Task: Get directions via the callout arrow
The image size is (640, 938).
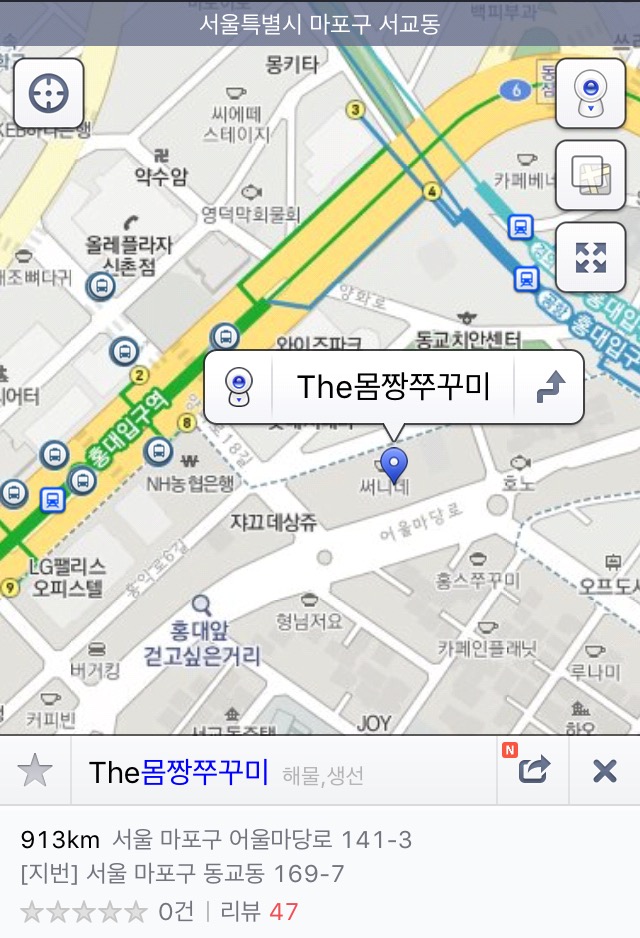Action: (549, 387)
